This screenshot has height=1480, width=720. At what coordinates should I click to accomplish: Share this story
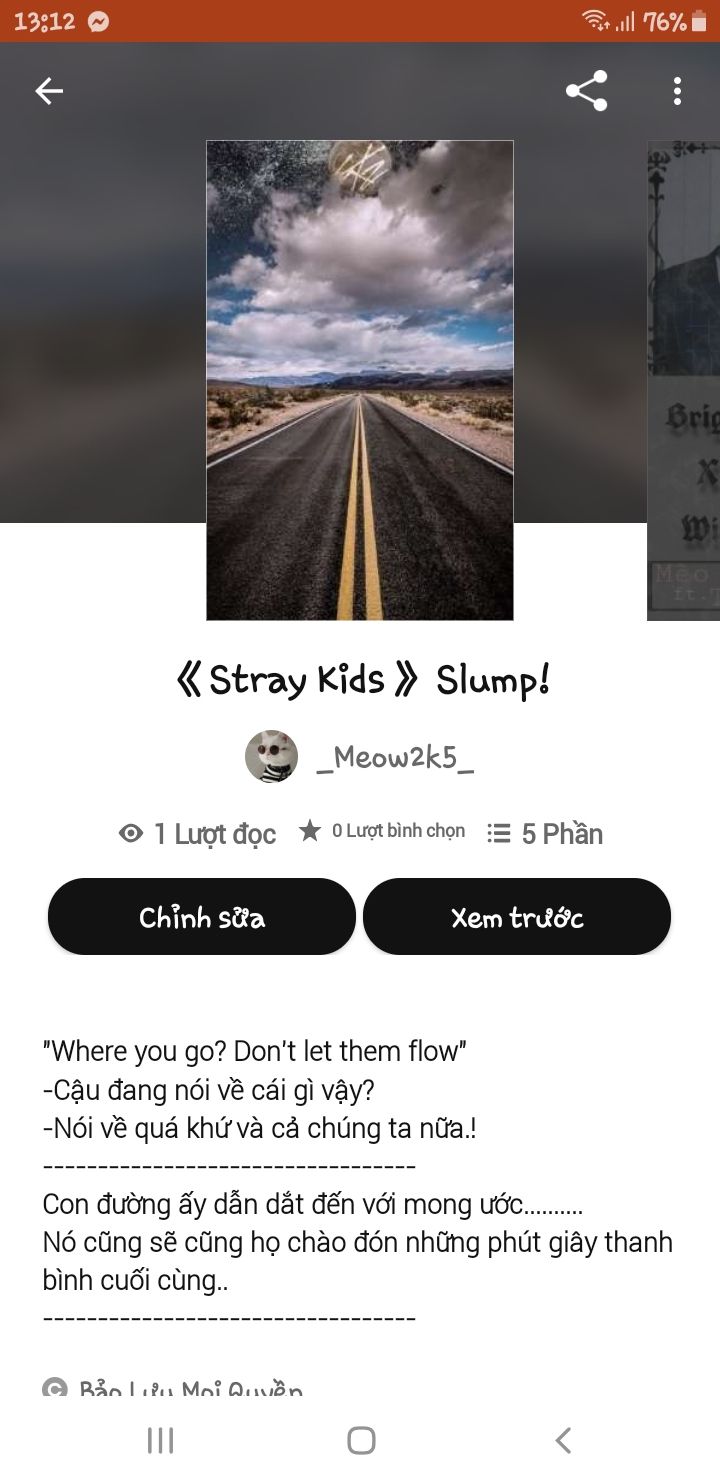(586, 91)
